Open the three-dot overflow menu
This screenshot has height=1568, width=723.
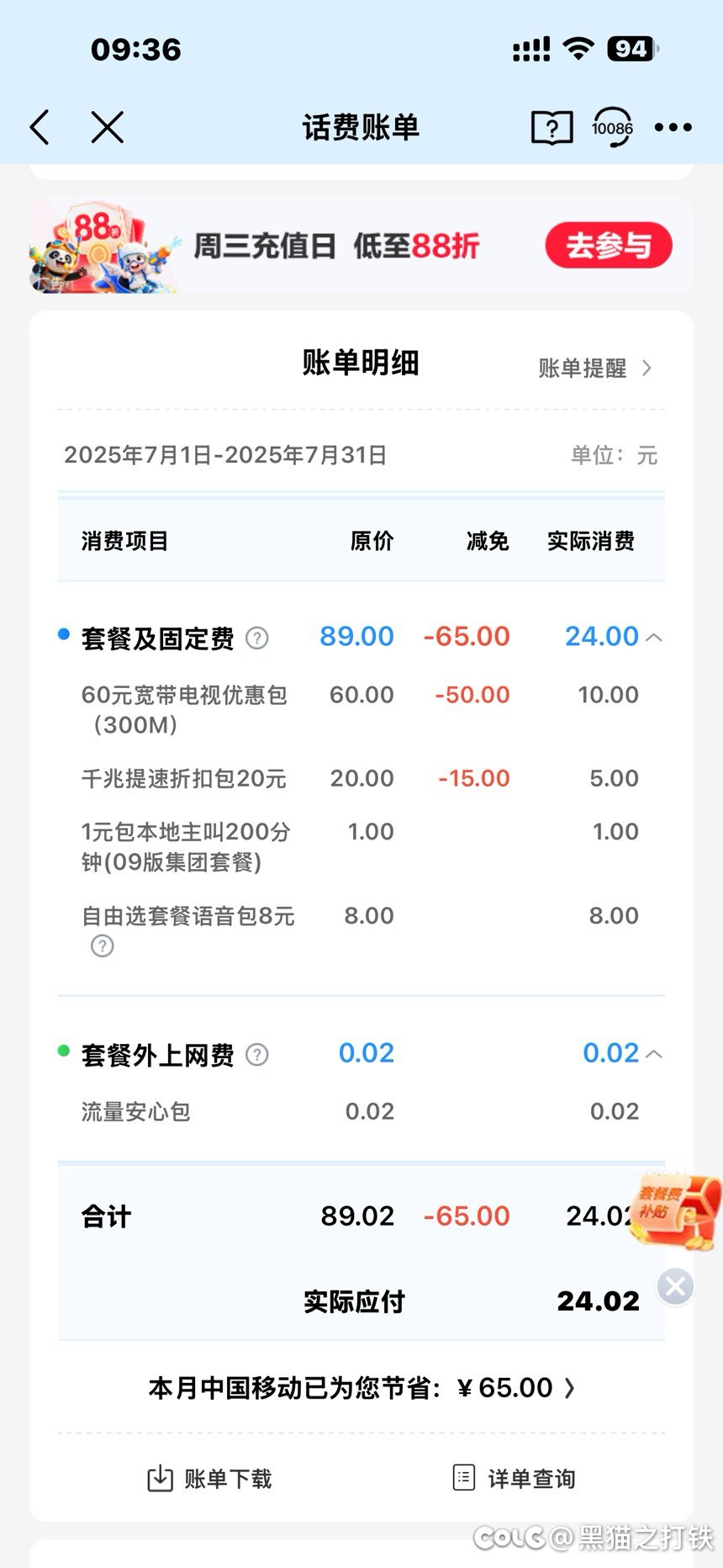(x=673, y=128)
